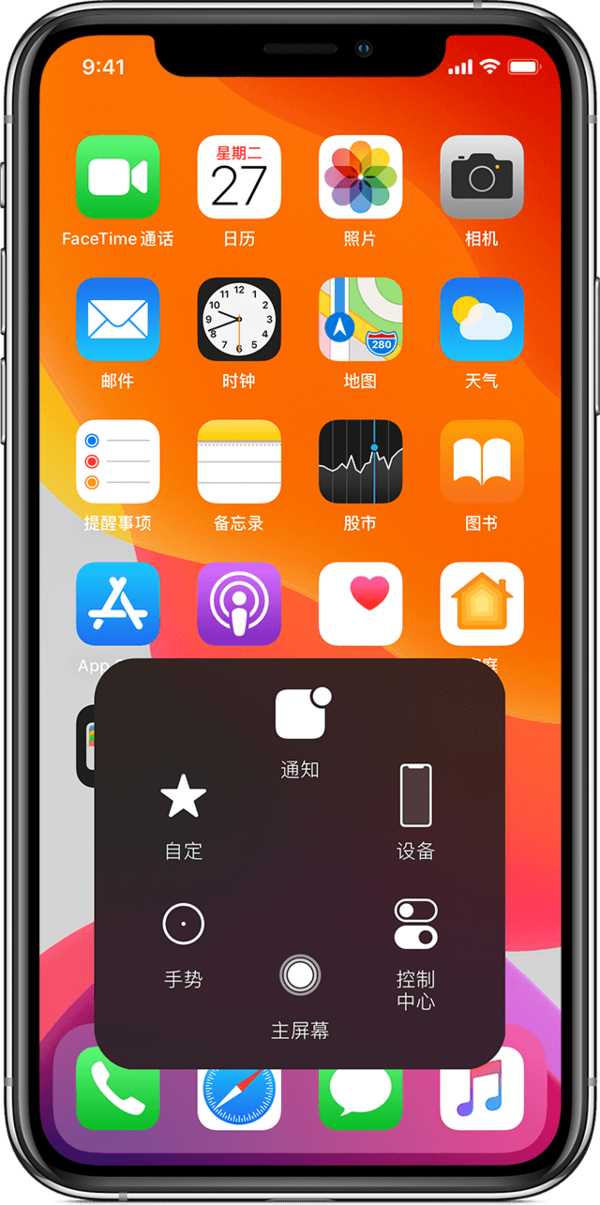Launch the 相机 camera app
600x1205 pixels.
pyautogui.click(x=481, y=178)
